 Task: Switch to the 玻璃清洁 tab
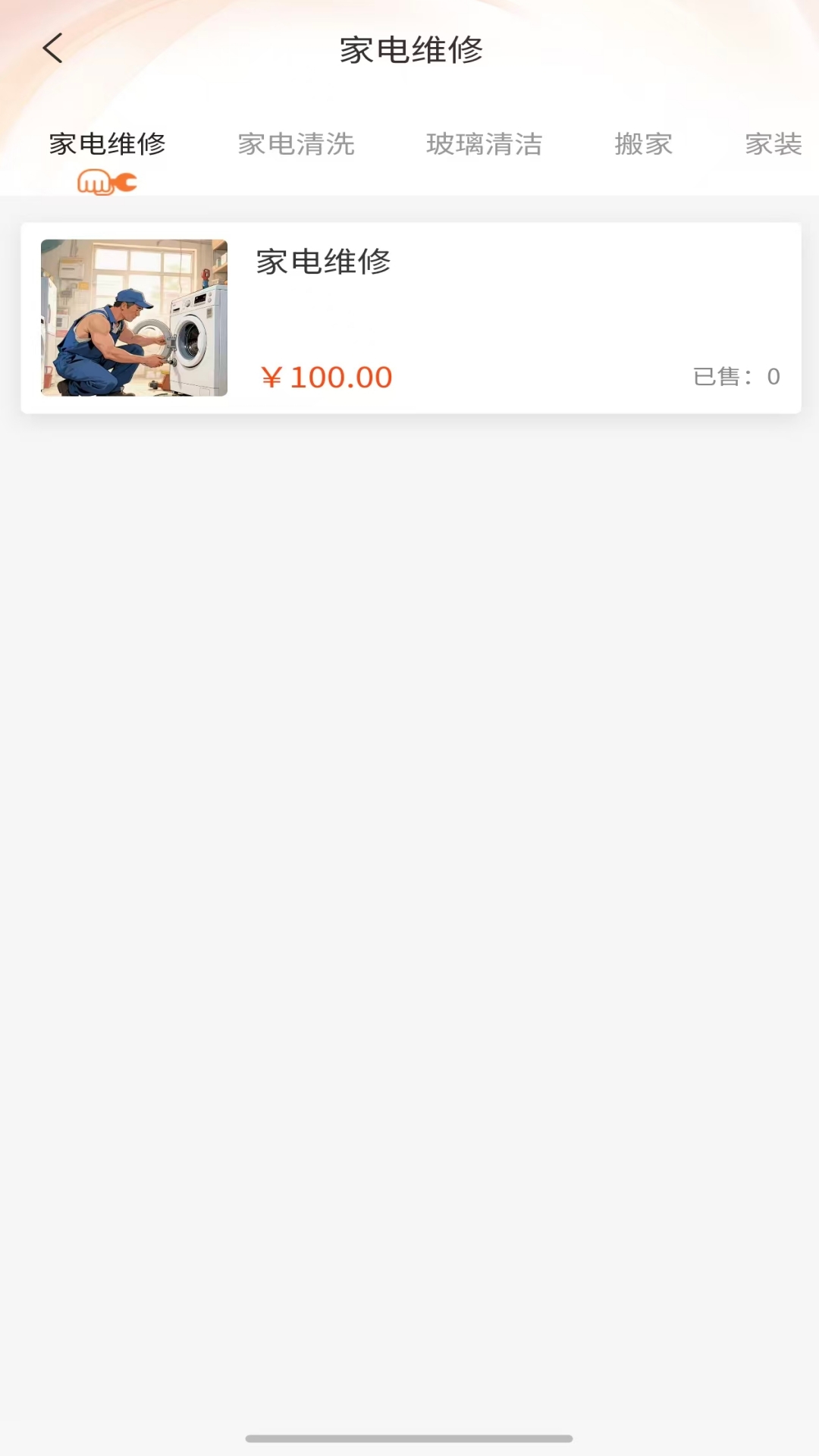pos(484,144)
